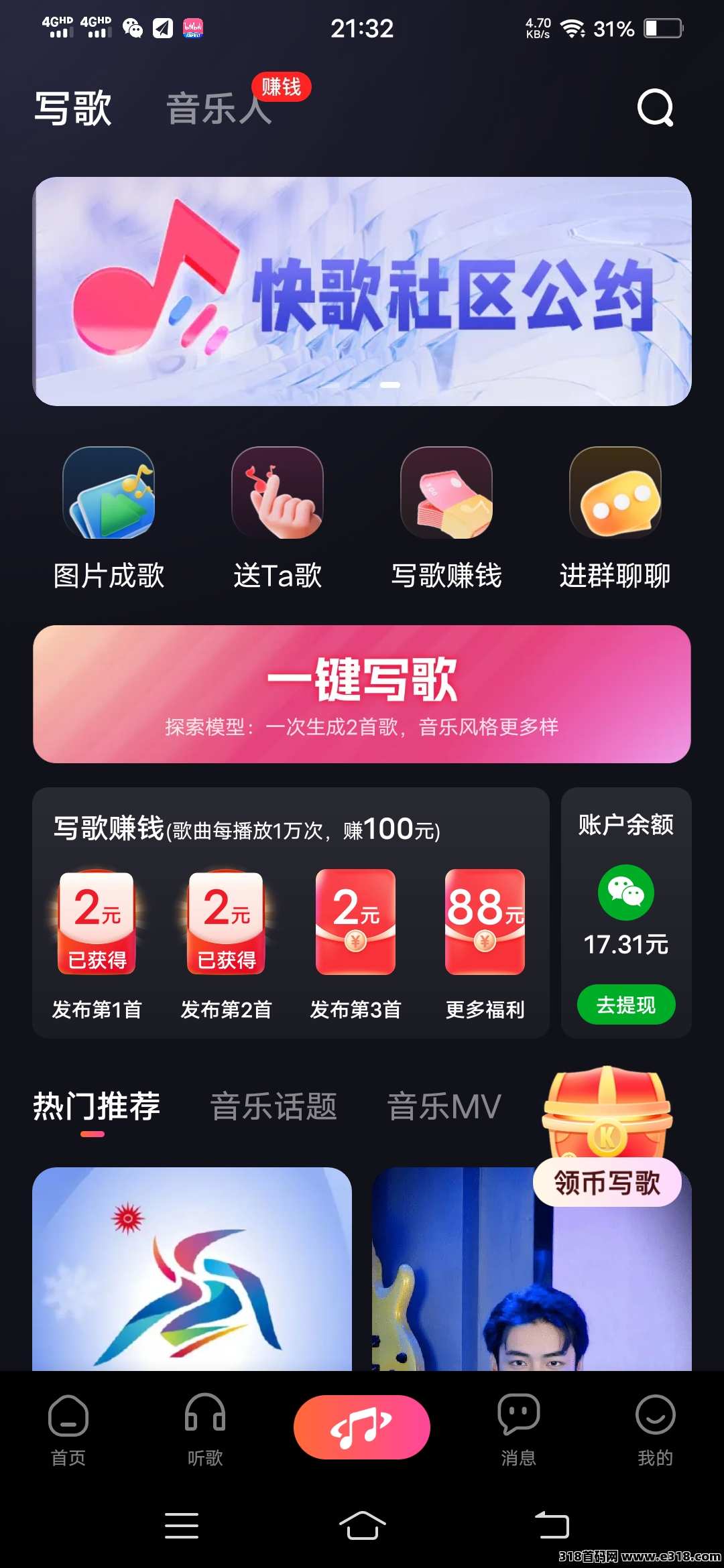The image size is (724, 1568).
Task: Tap the 一键写歌 button
Action: 362,694
